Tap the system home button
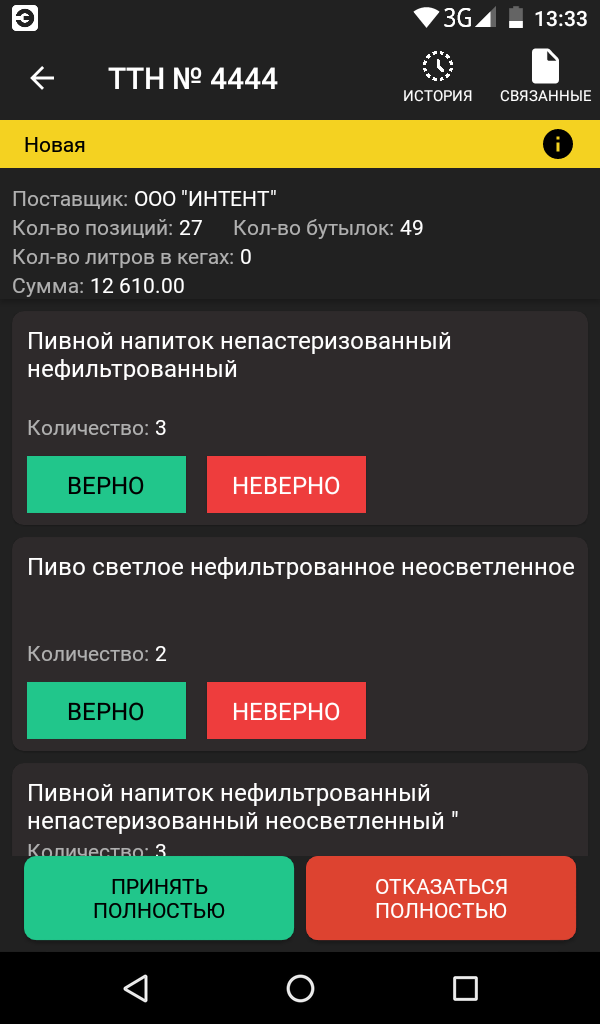 (x=300, y=988)
